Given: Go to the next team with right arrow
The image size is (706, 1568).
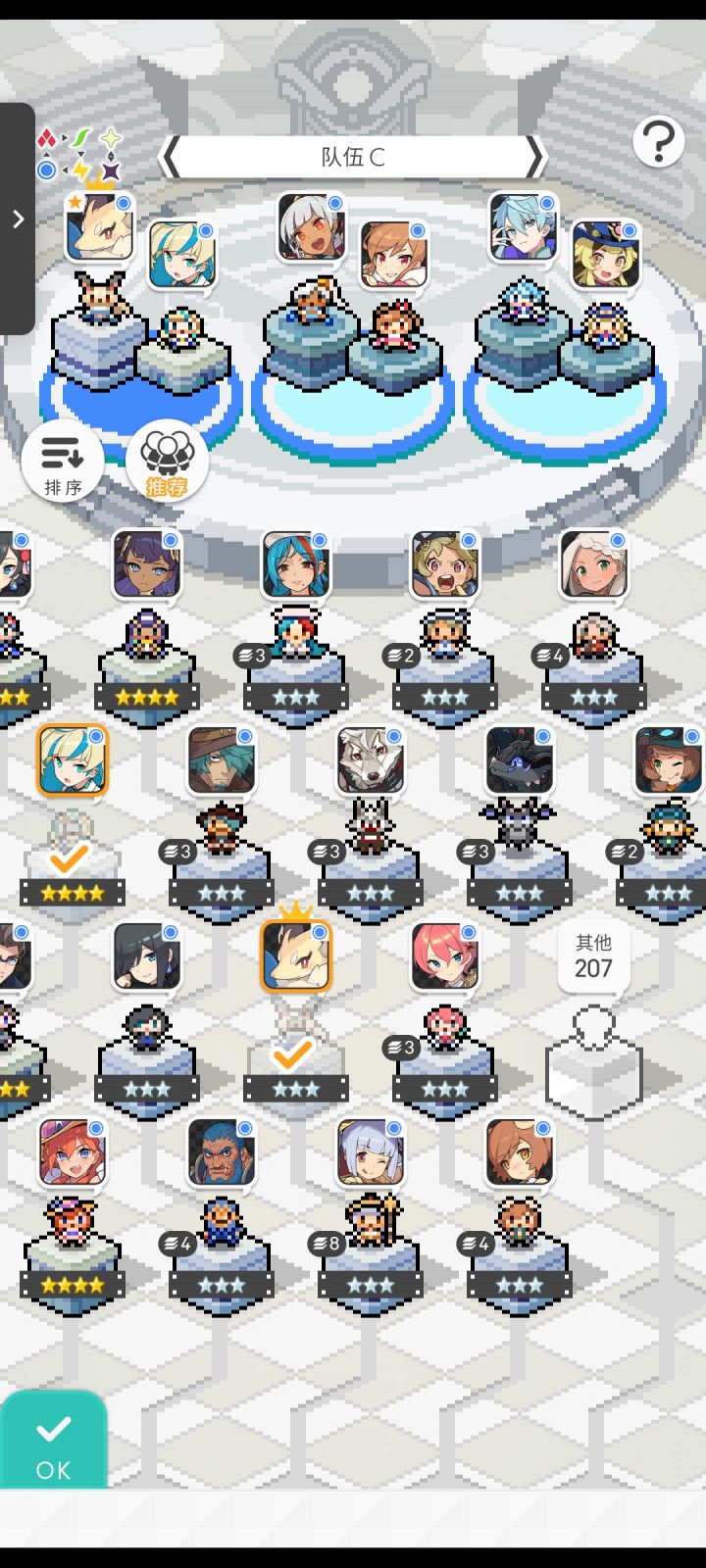Looking at the screenshot, I should coord(534,157).
